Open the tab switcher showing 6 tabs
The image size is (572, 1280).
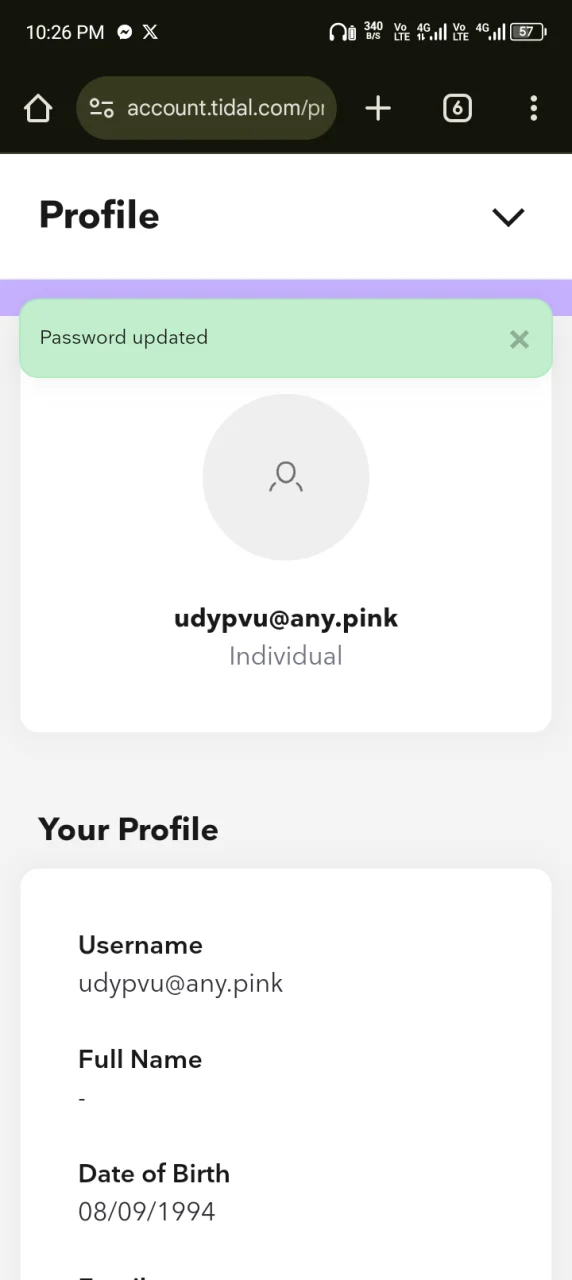[457, 108]
